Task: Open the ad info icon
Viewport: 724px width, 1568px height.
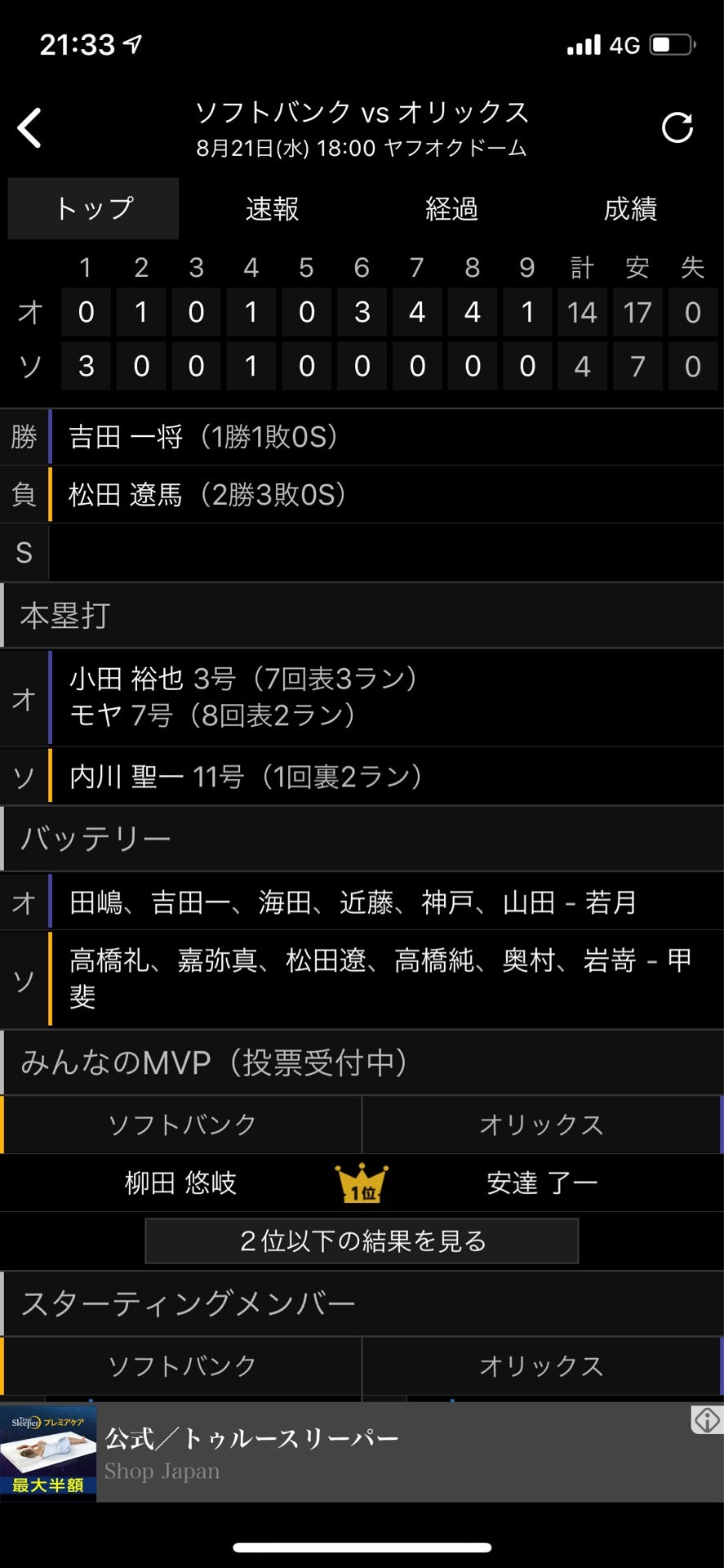Action: 707,1419
